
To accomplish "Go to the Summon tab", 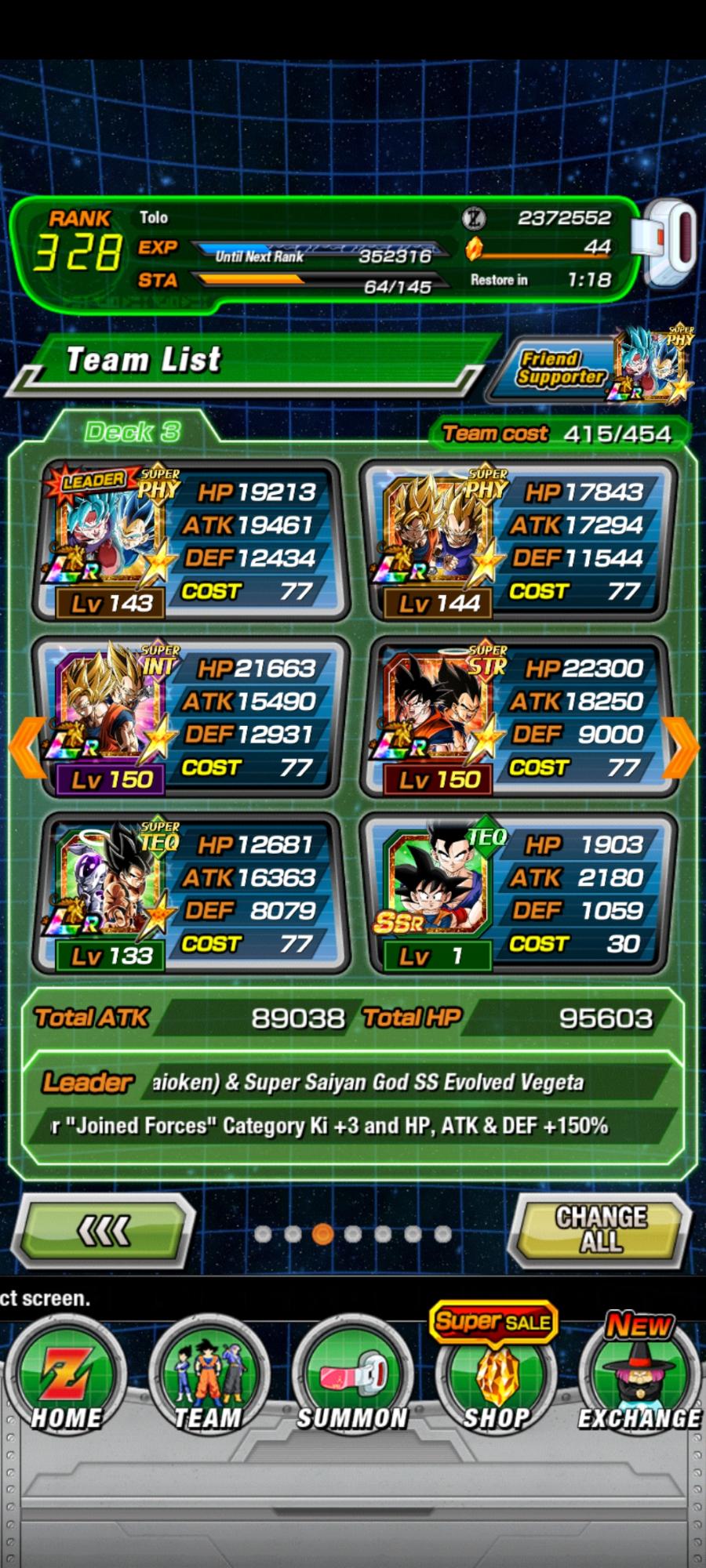I will 352,1380.
